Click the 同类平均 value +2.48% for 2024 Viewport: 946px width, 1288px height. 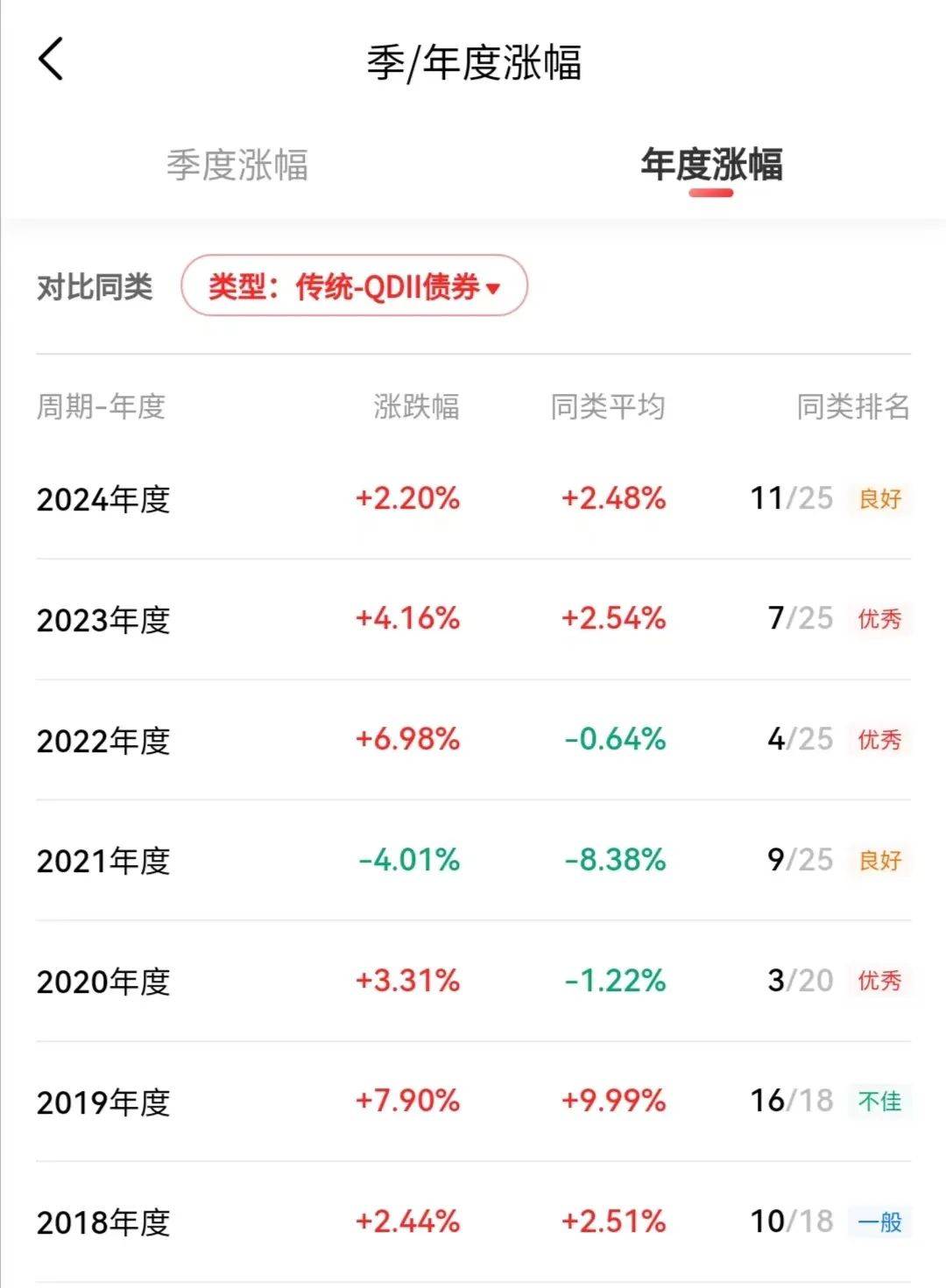613,497
